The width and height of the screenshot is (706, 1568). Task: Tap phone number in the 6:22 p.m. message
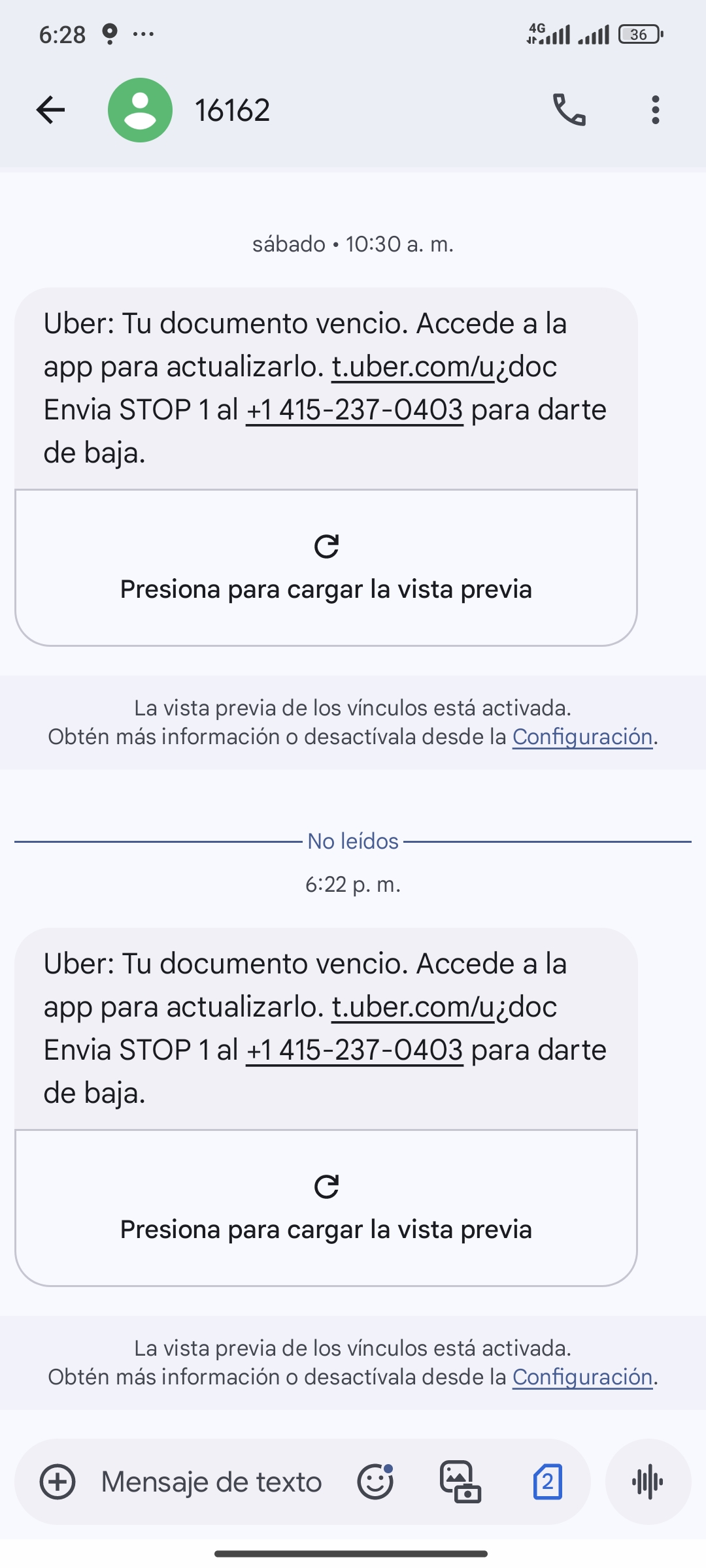[354, 1051]
